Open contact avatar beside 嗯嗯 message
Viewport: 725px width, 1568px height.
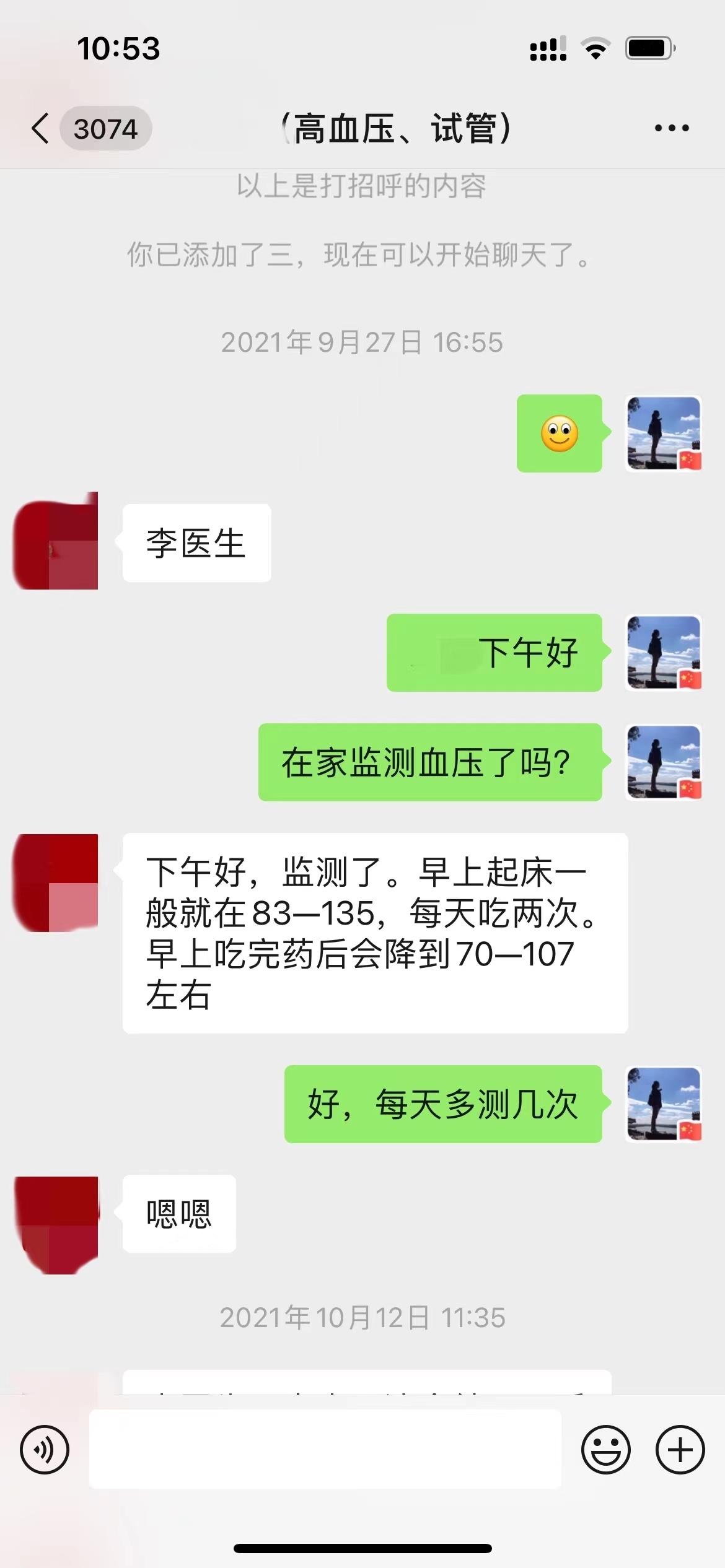coord(56,1225)
